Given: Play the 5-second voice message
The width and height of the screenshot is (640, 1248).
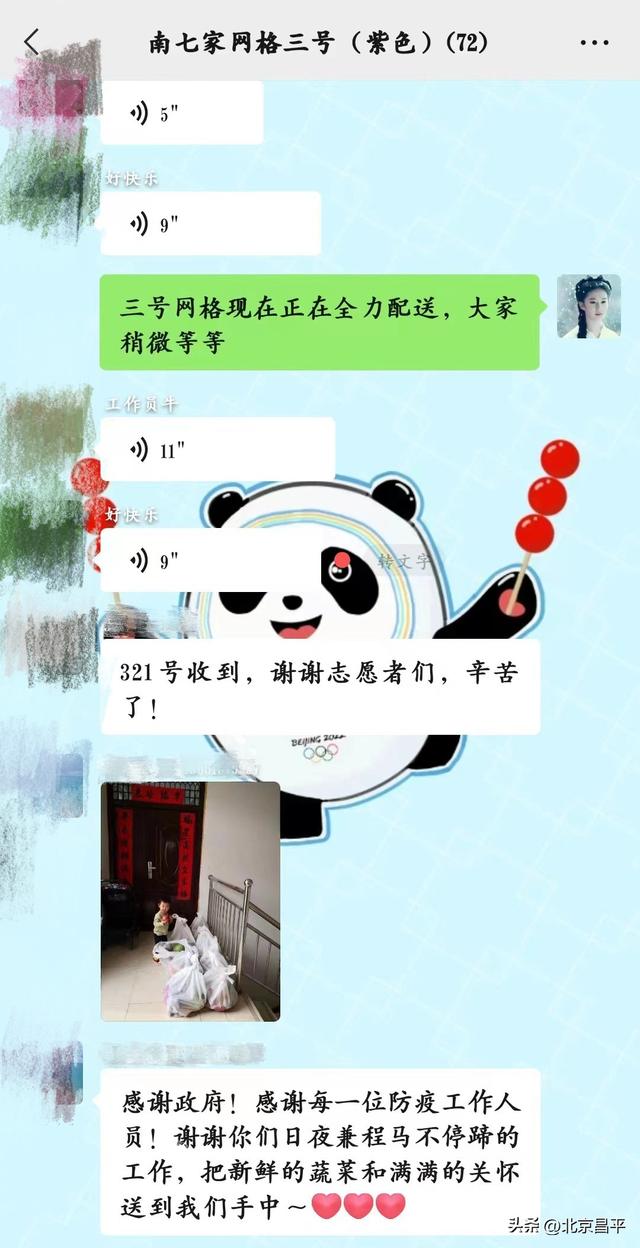Looking at the screenshot, I should (x=182, y=113).
